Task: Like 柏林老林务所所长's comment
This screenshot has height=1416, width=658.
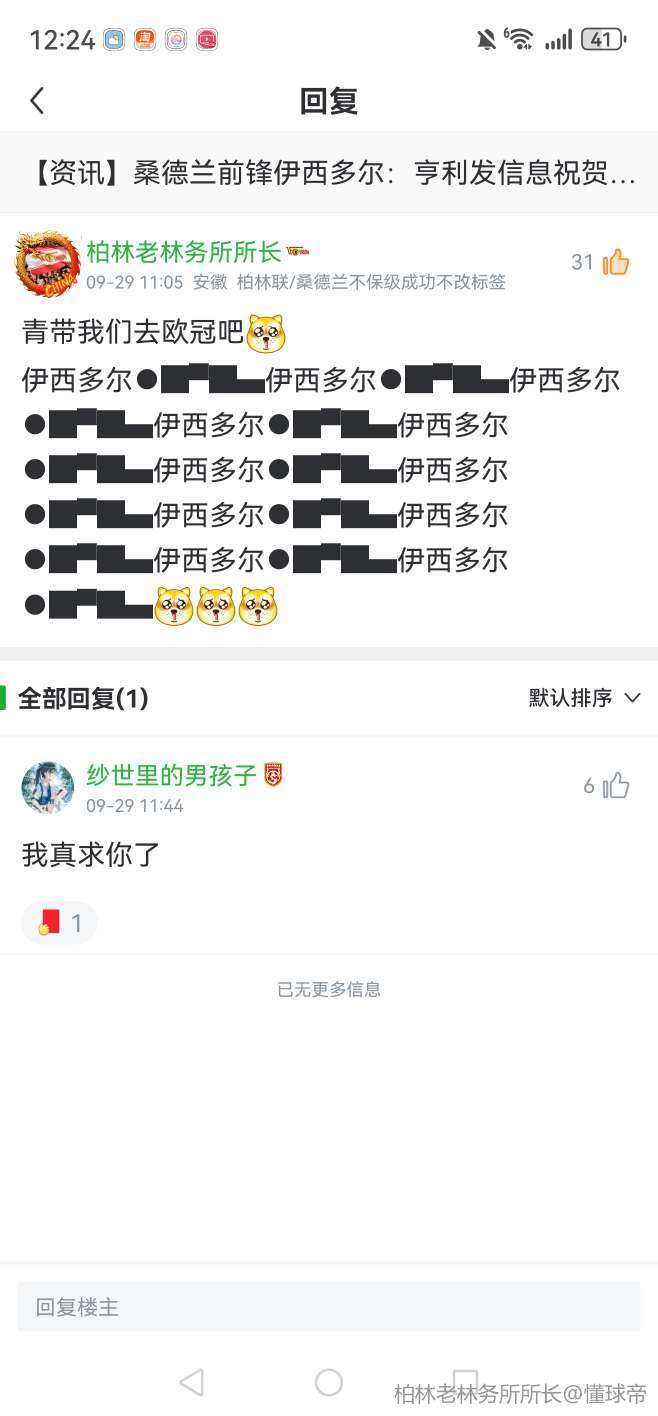Action: pyautogui.click(x=616, y=262)
